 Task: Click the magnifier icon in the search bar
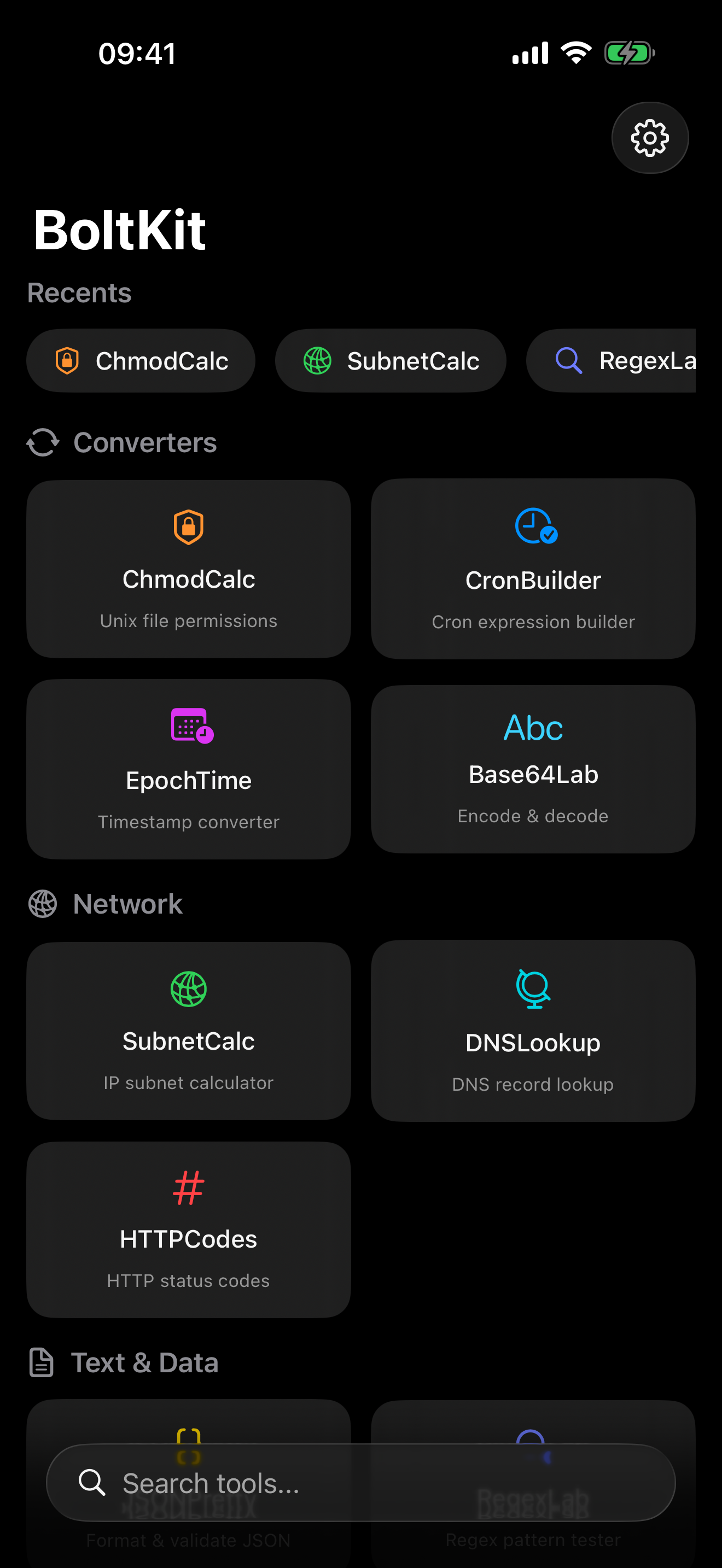pos(91,1483)
